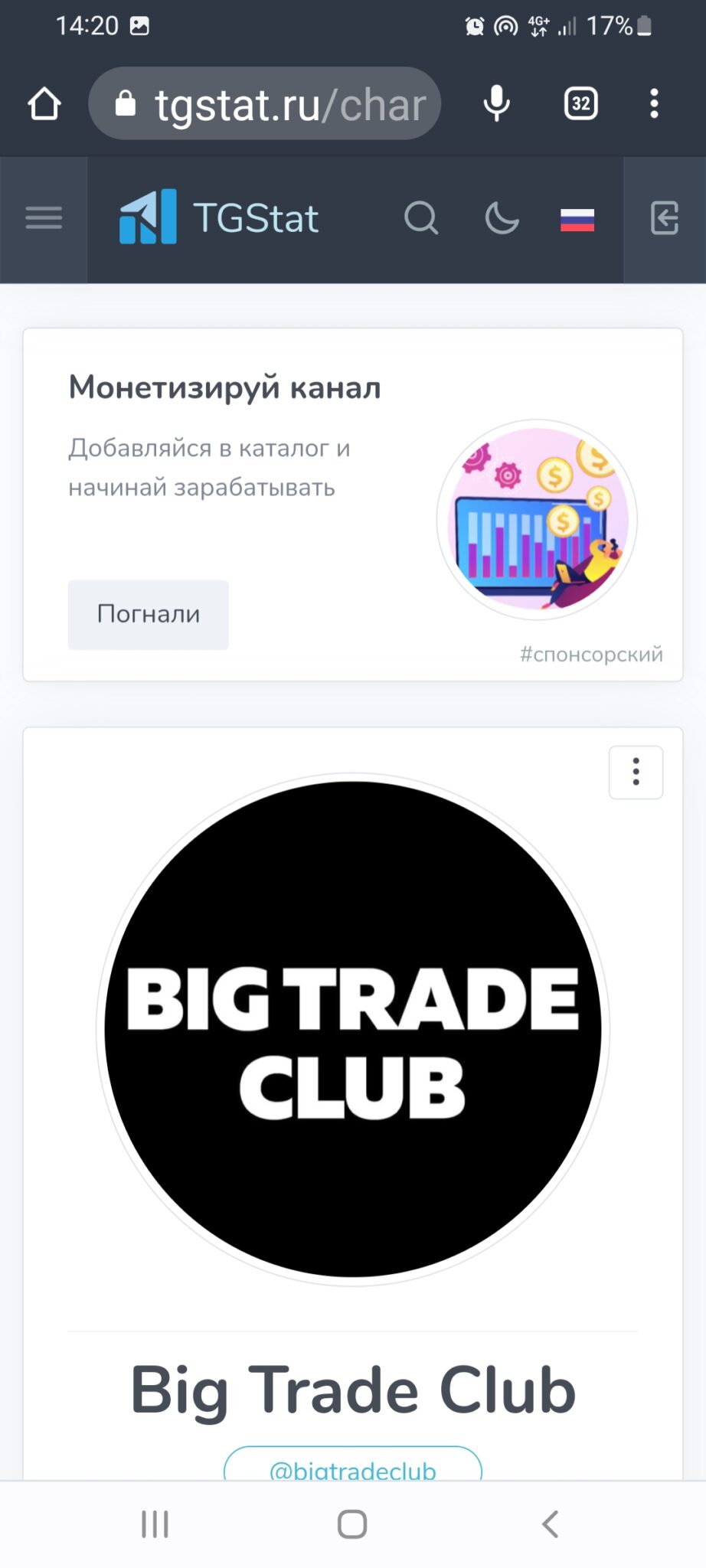The height and width of the screenshot is (1568, 706).
Task: Open the TGStat logo home link
Action: [x=219, y=217]
